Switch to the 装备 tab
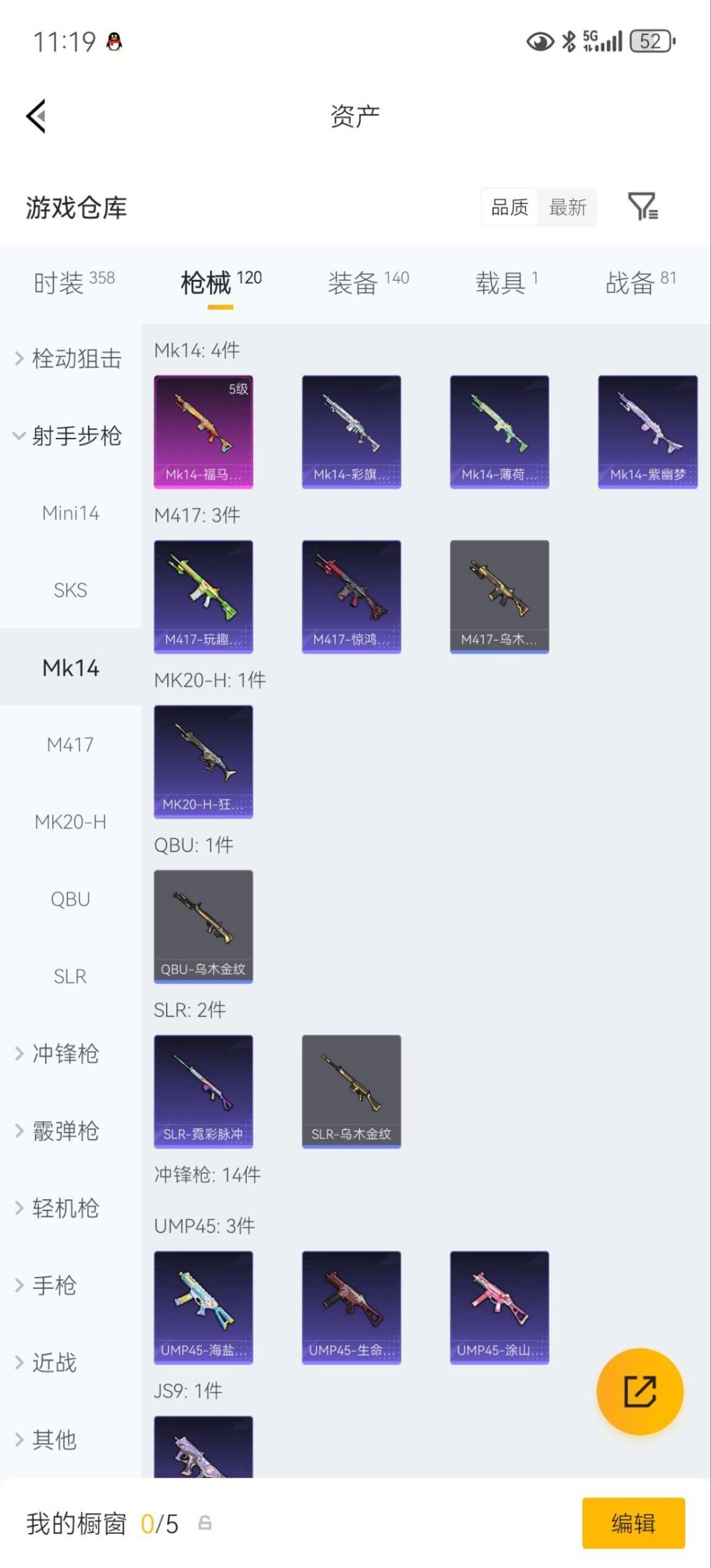 tap(368, 283)
